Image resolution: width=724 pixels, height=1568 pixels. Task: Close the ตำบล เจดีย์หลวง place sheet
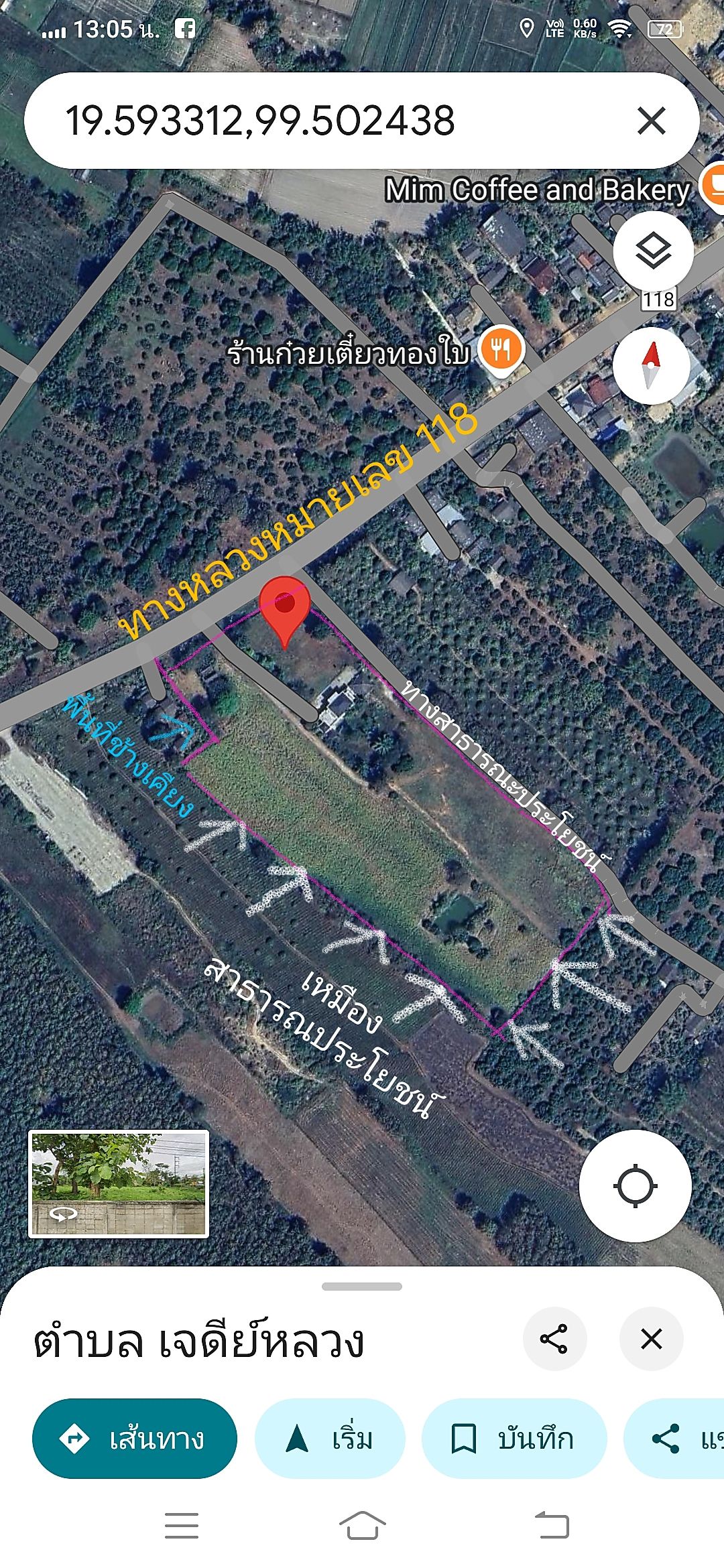[651, 1340]
